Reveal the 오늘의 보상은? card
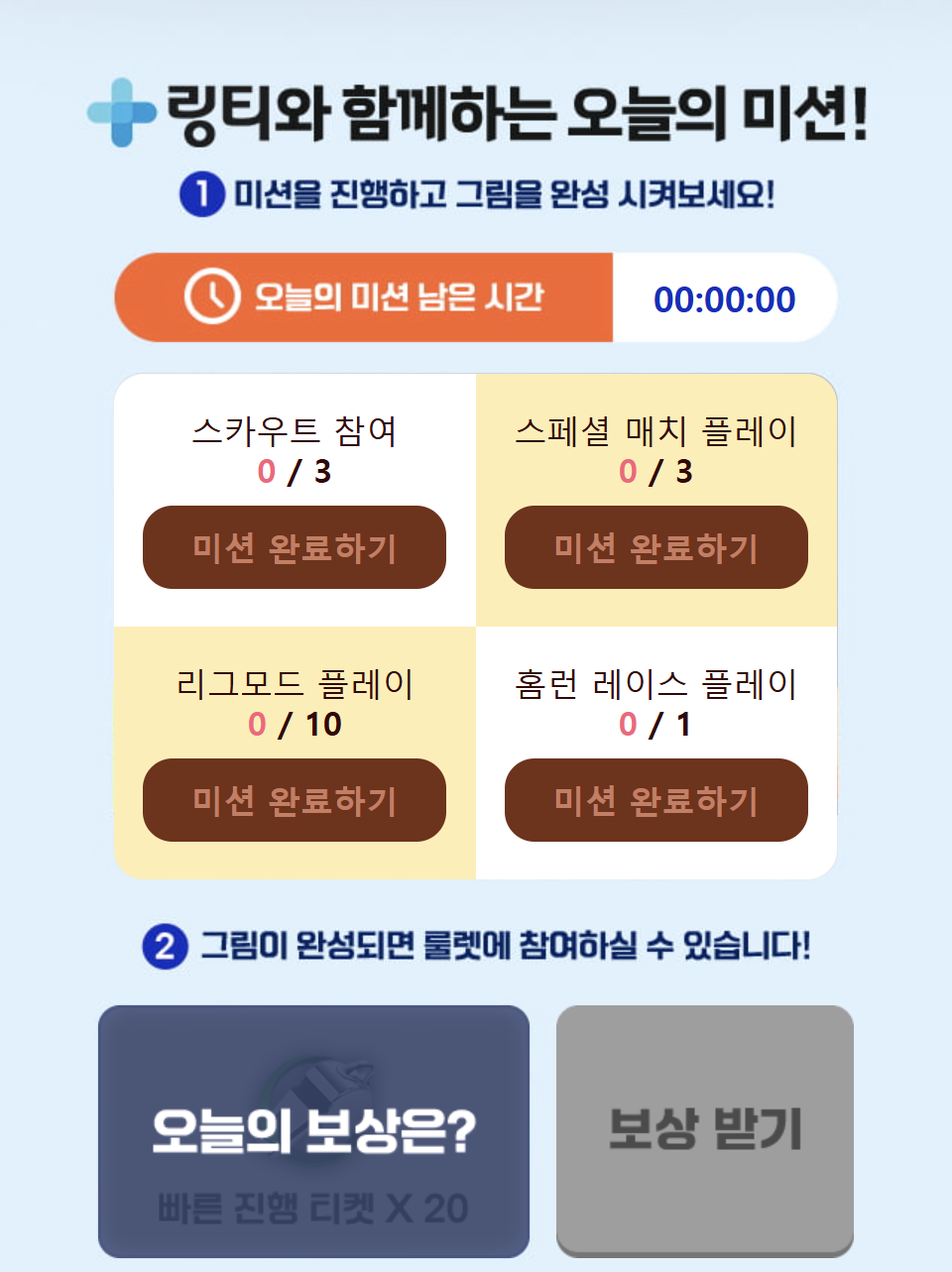952x1272 pixels. (x=313, y=1131)
